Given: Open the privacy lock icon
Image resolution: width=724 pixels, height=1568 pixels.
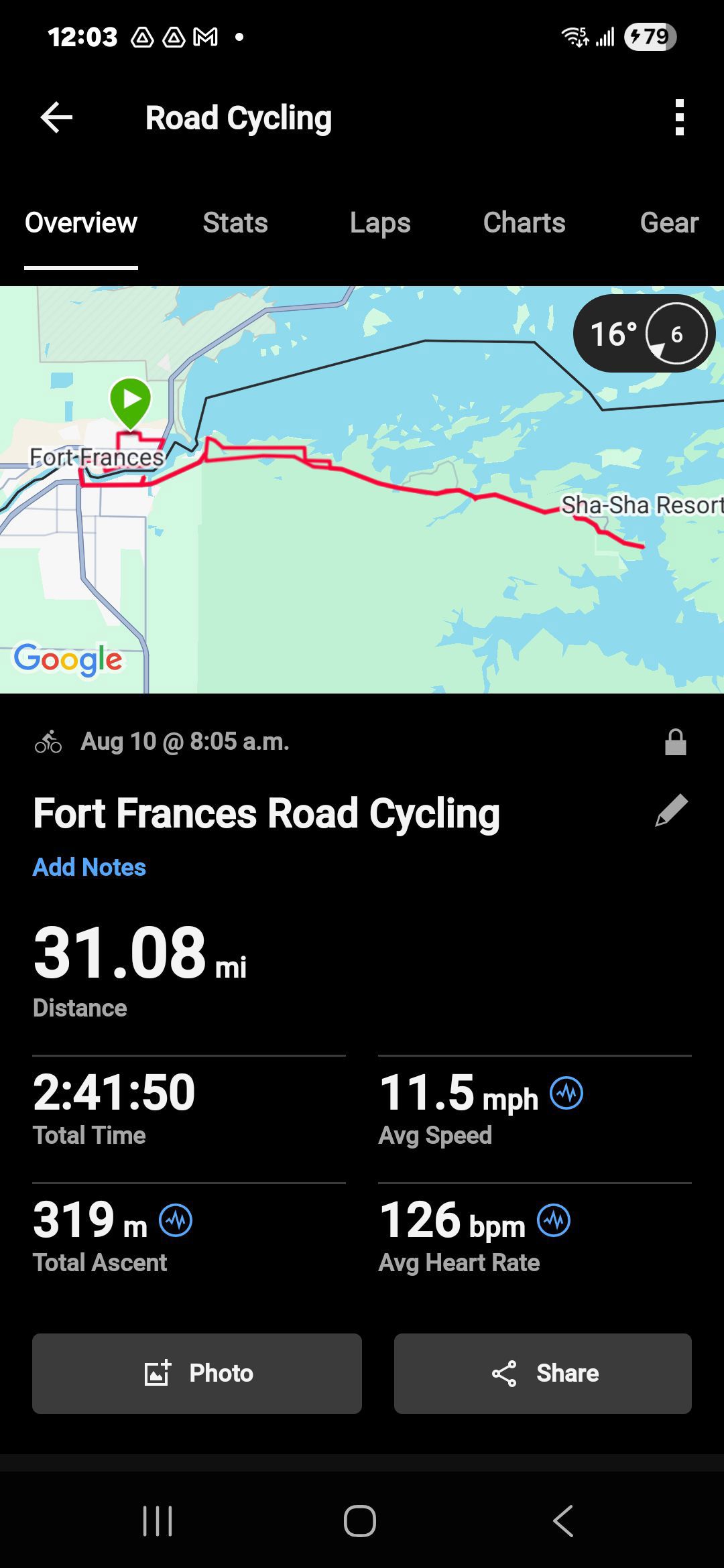Looking at the screenshot, I should (x=675, y=742).
